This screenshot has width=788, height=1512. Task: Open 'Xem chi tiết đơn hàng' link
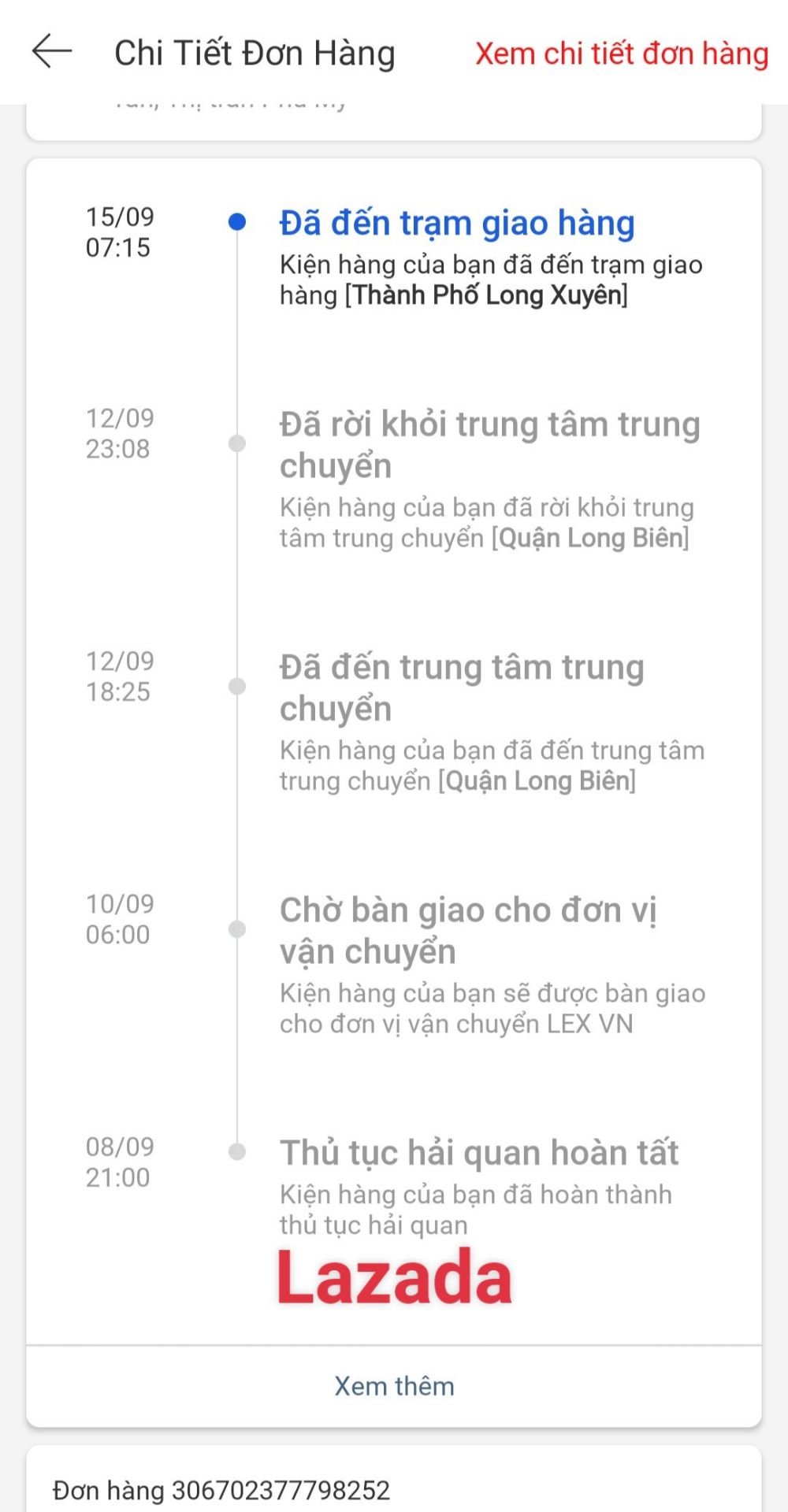pyautogui.click(x=622, y=54)
